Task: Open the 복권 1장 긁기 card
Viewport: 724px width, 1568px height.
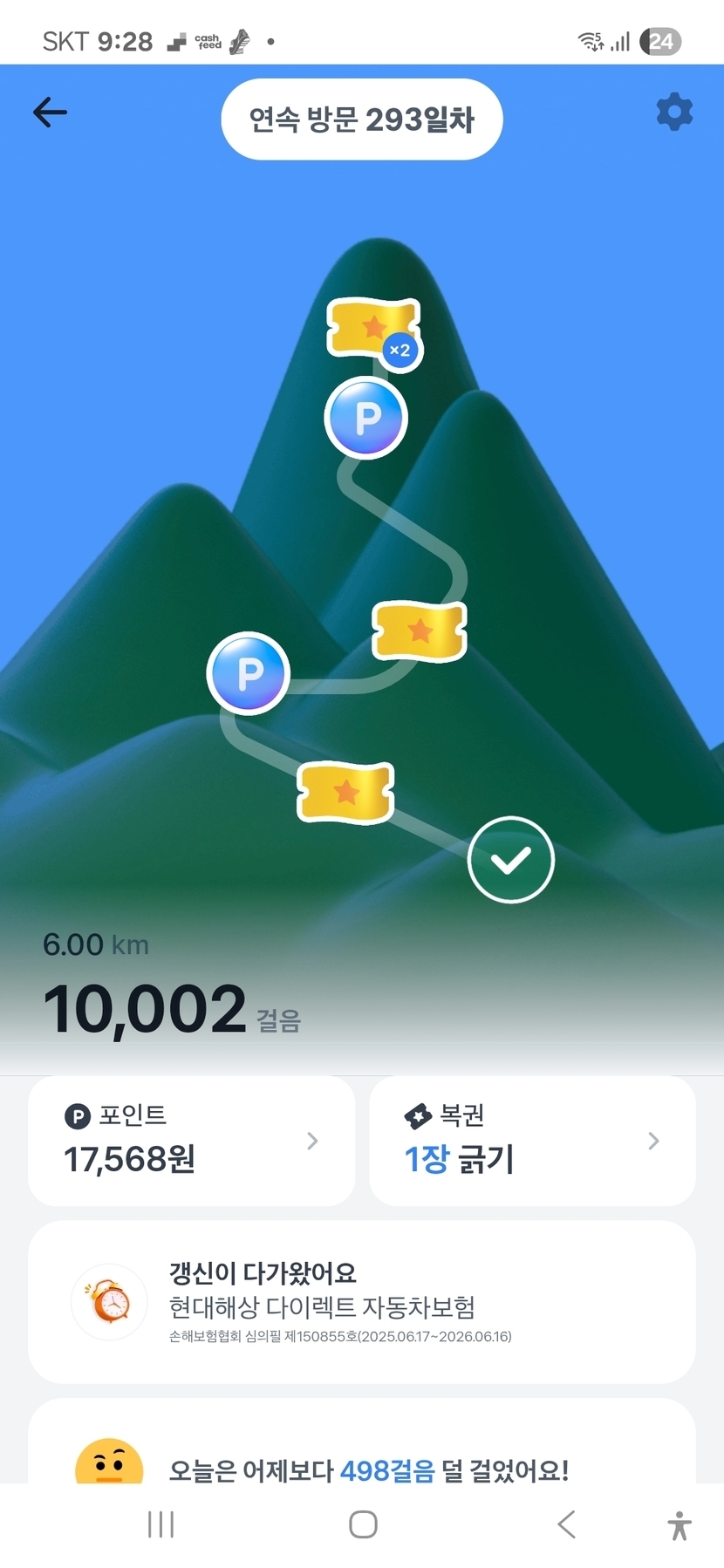Action: 532,1141
